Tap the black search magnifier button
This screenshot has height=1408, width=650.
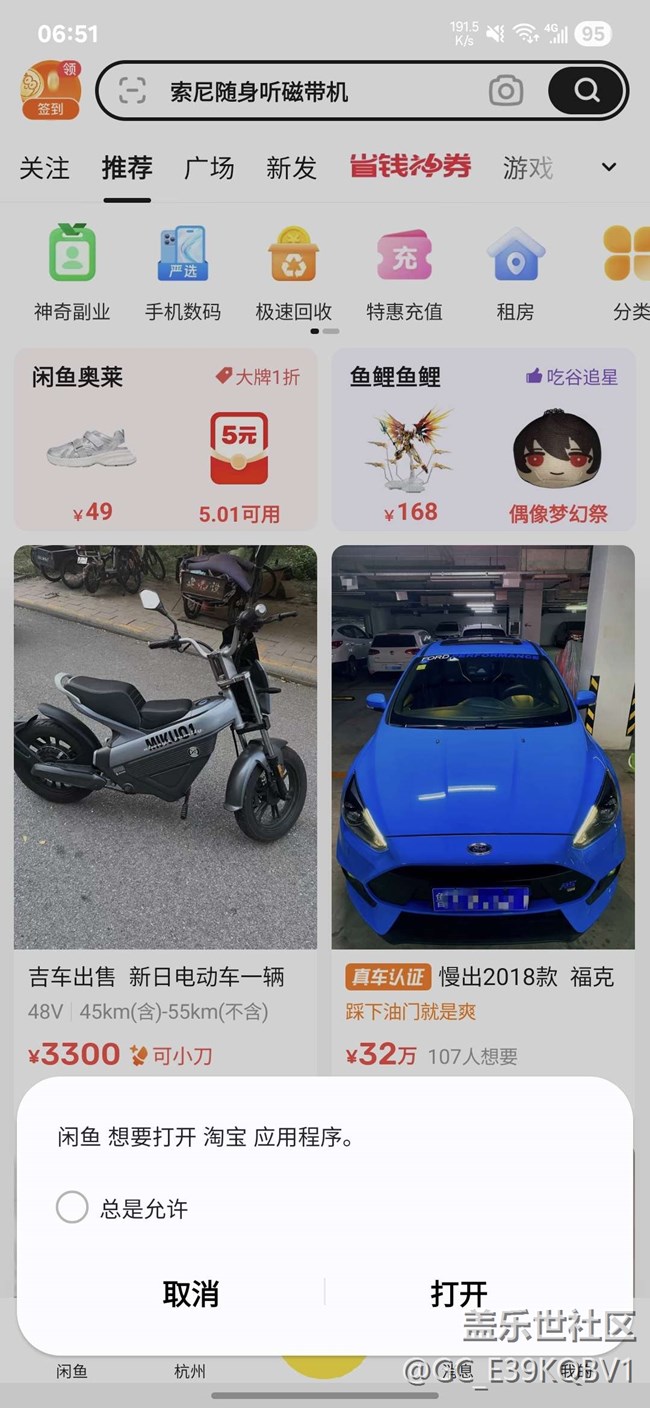(x=587, y=91)
